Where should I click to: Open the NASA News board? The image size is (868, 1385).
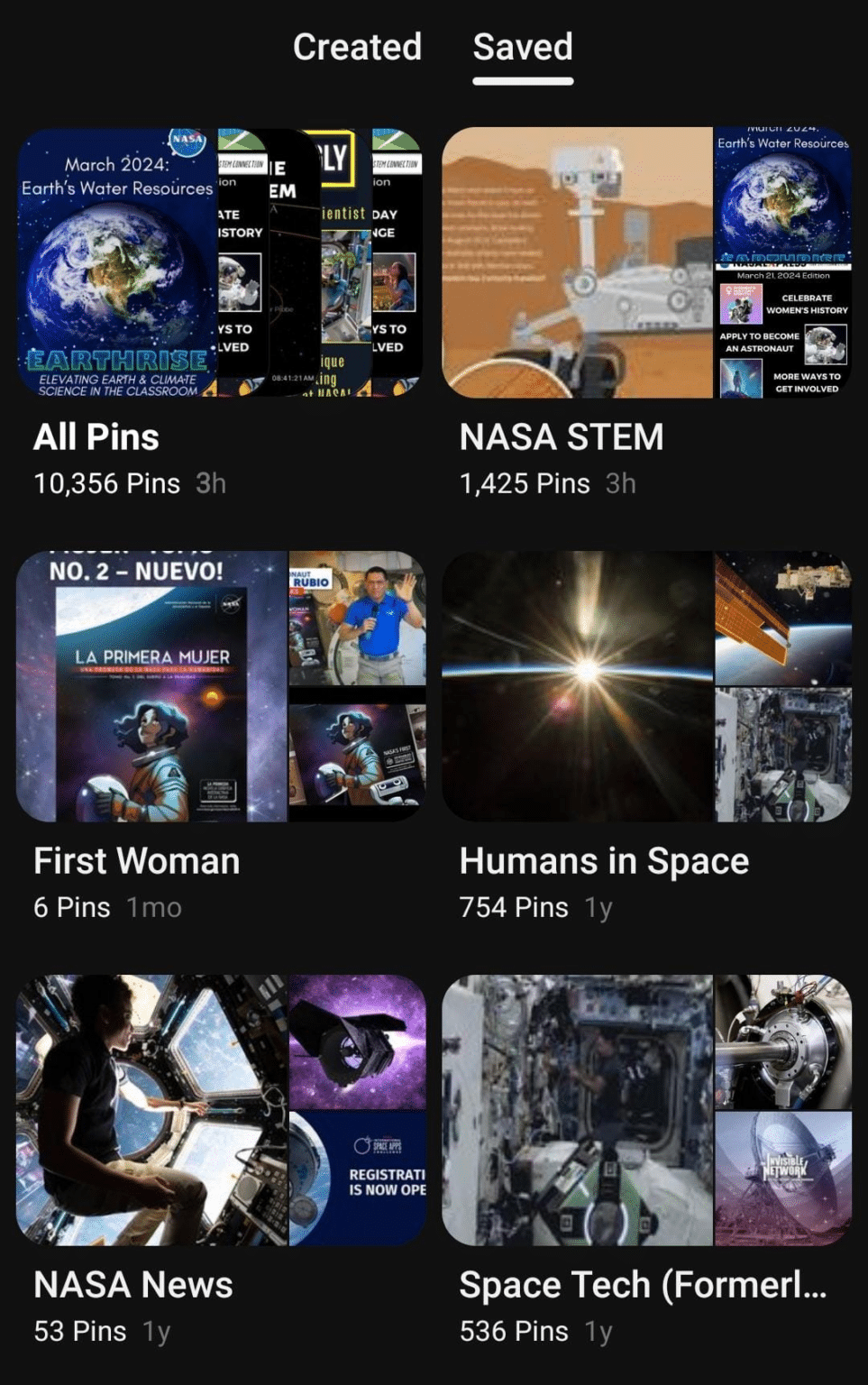220,1110
